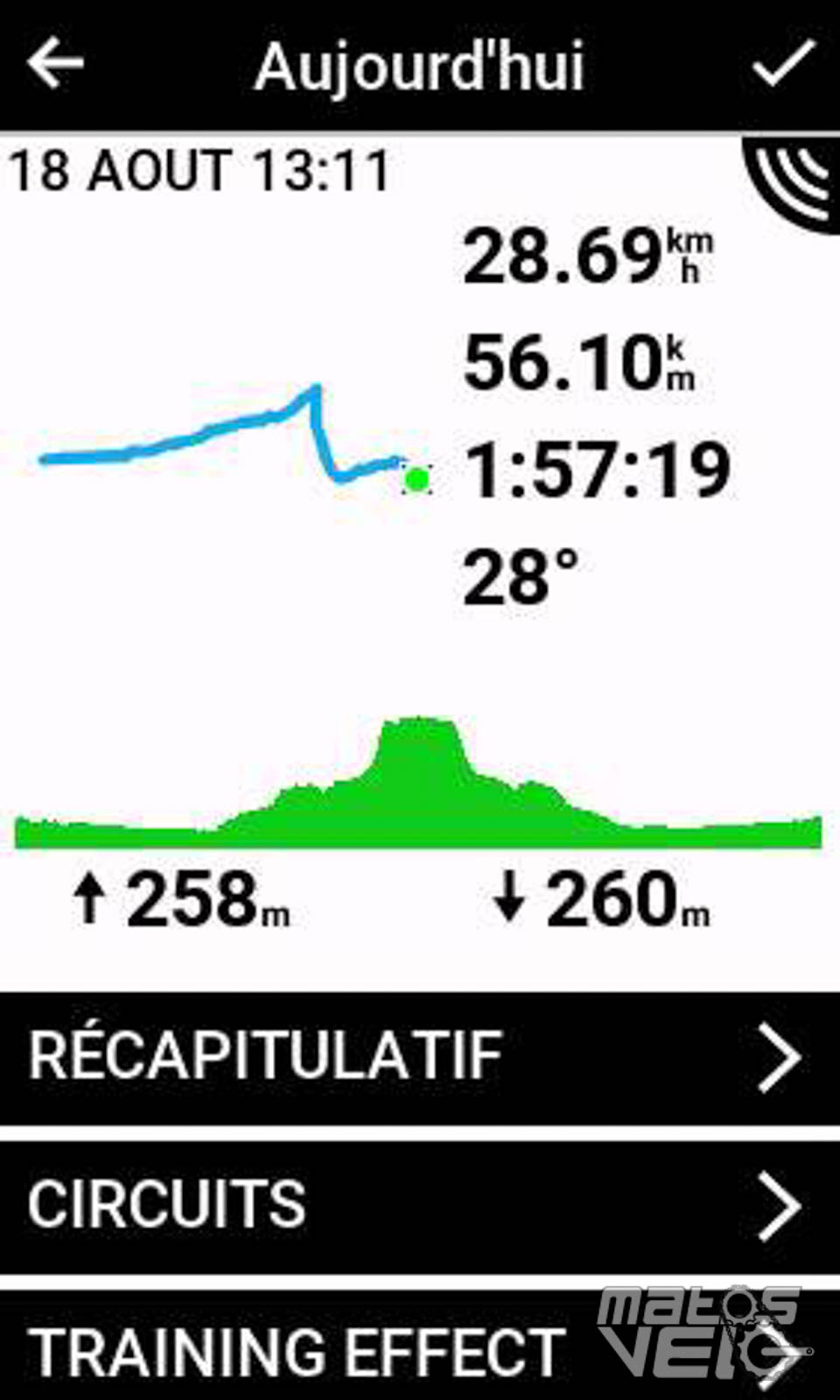Open the RÉCAPITULATIF row

[420, 1058]
